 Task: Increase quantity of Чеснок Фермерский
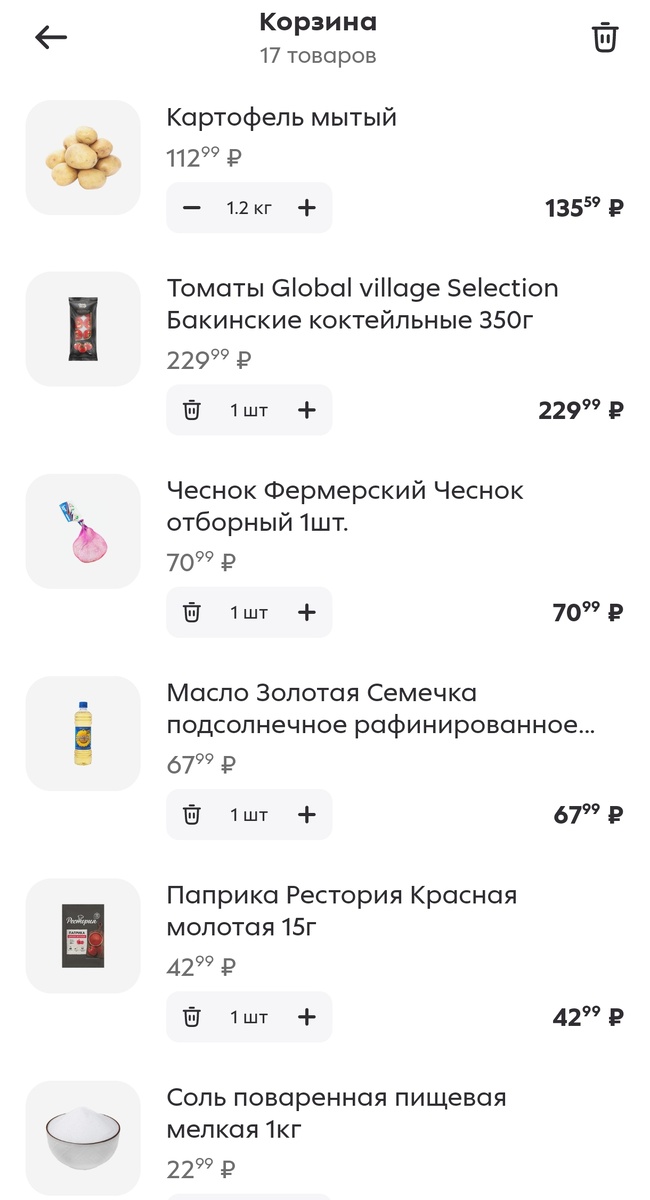pos(307,612)
